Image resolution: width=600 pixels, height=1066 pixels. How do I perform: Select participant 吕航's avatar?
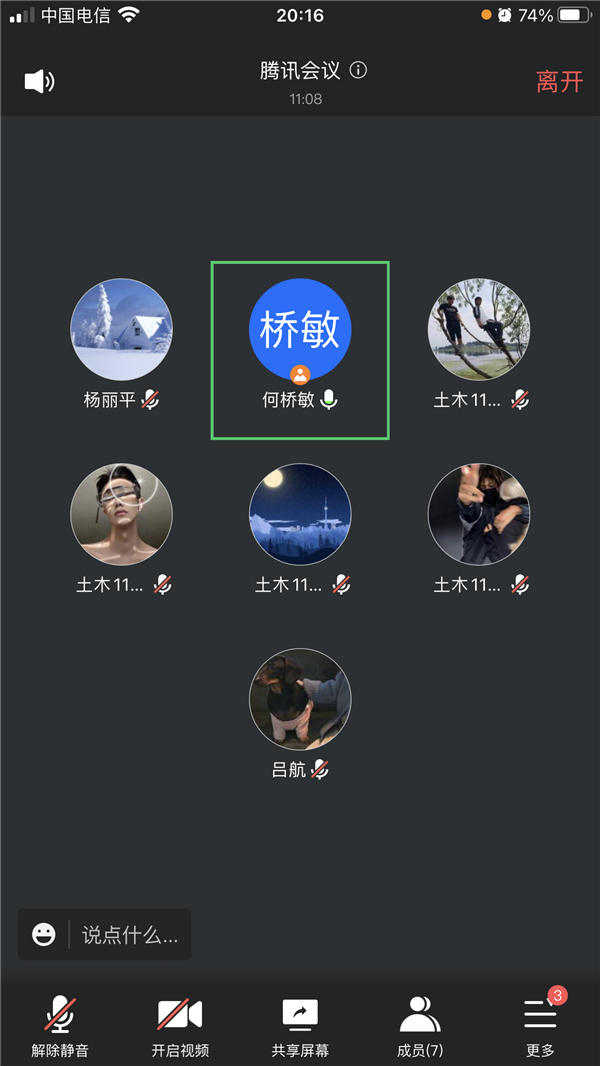tap(300, 700)
